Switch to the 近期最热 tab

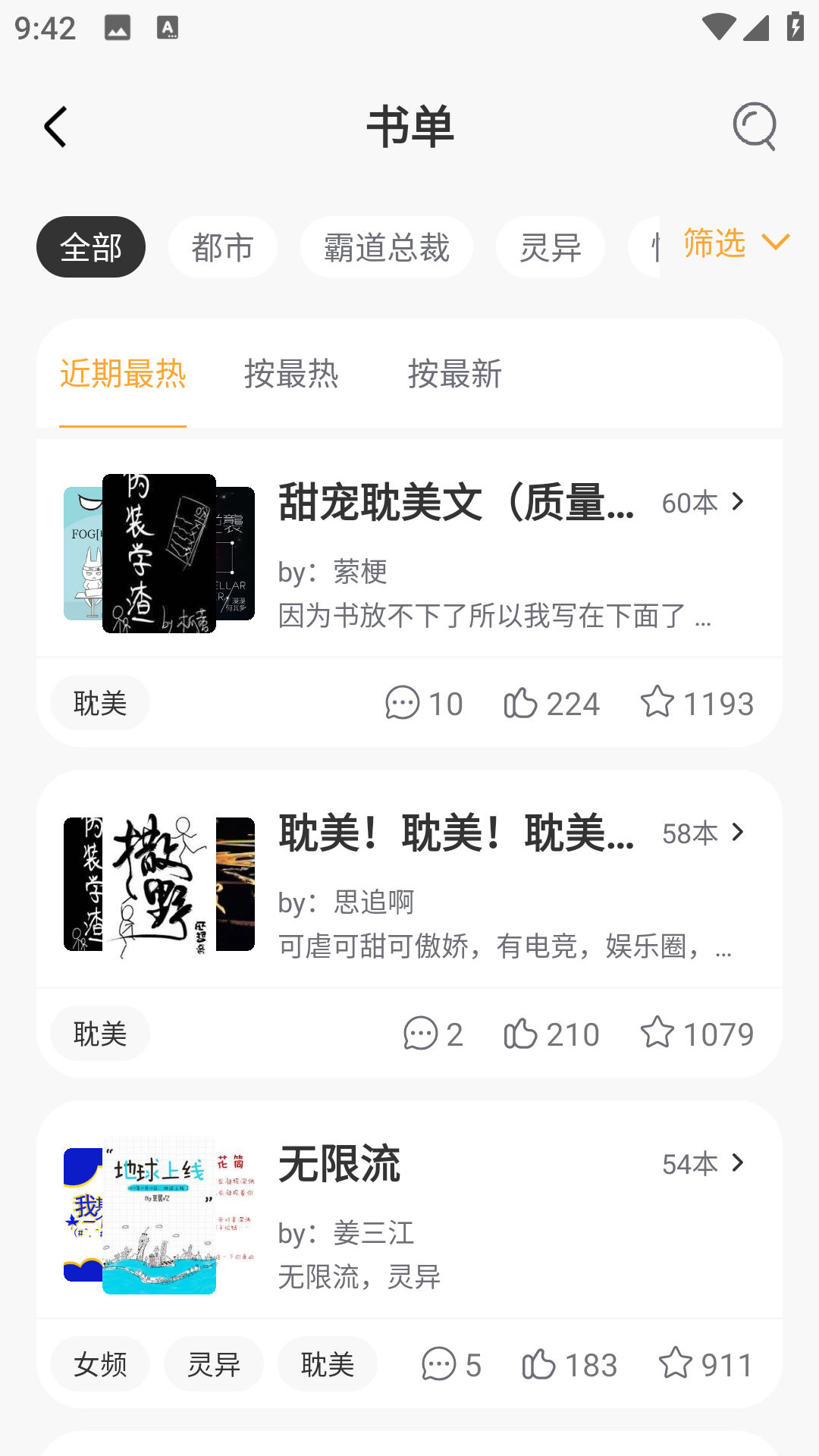click(123, 374)
